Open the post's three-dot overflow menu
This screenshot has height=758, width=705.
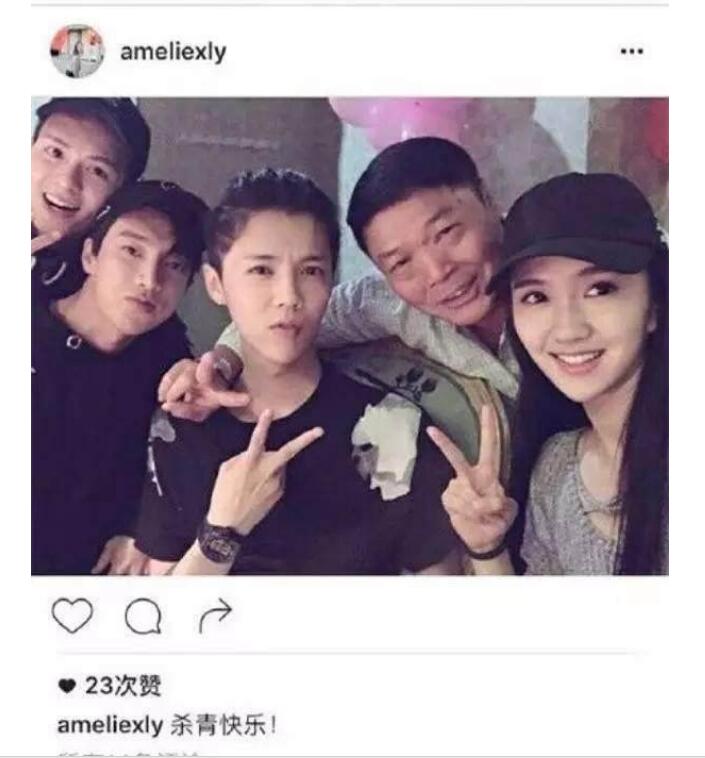(631, 52)
